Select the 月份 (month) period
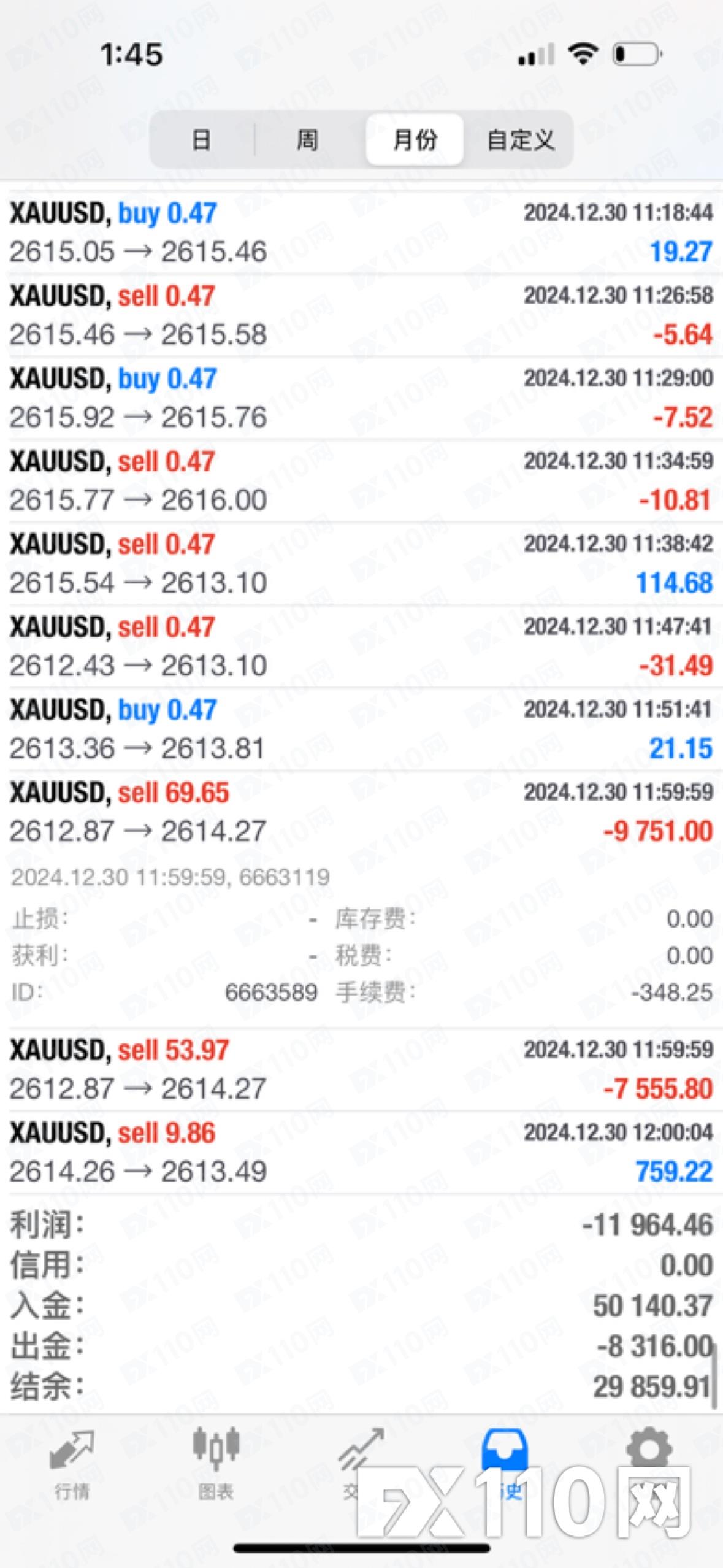The width and height of the screenshot is (723, 1568). click(415, 140)
